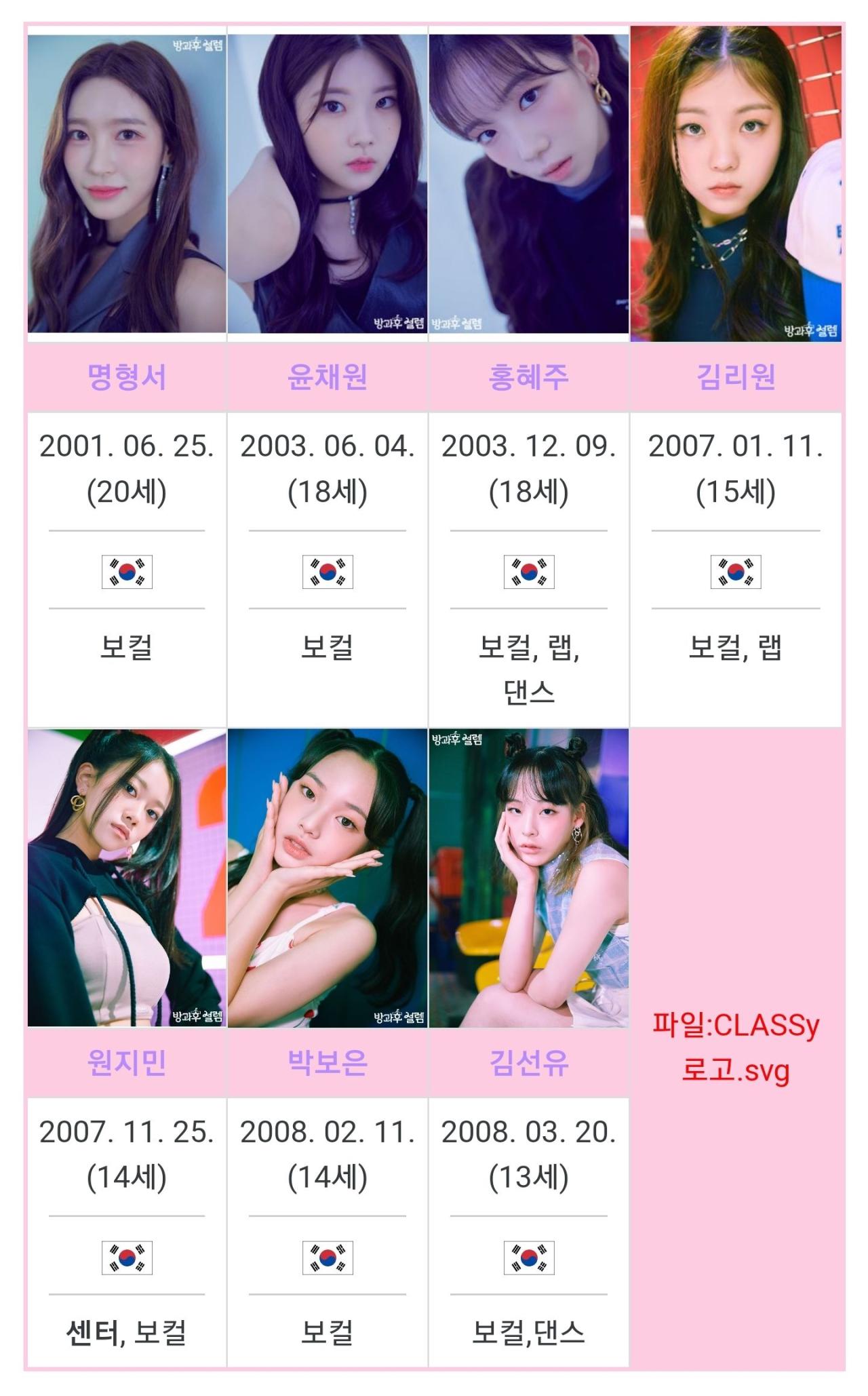Viewport: 868px width, 1396px height.
Task: Open the 윤채원 member page link
Action: coord(328,377)
